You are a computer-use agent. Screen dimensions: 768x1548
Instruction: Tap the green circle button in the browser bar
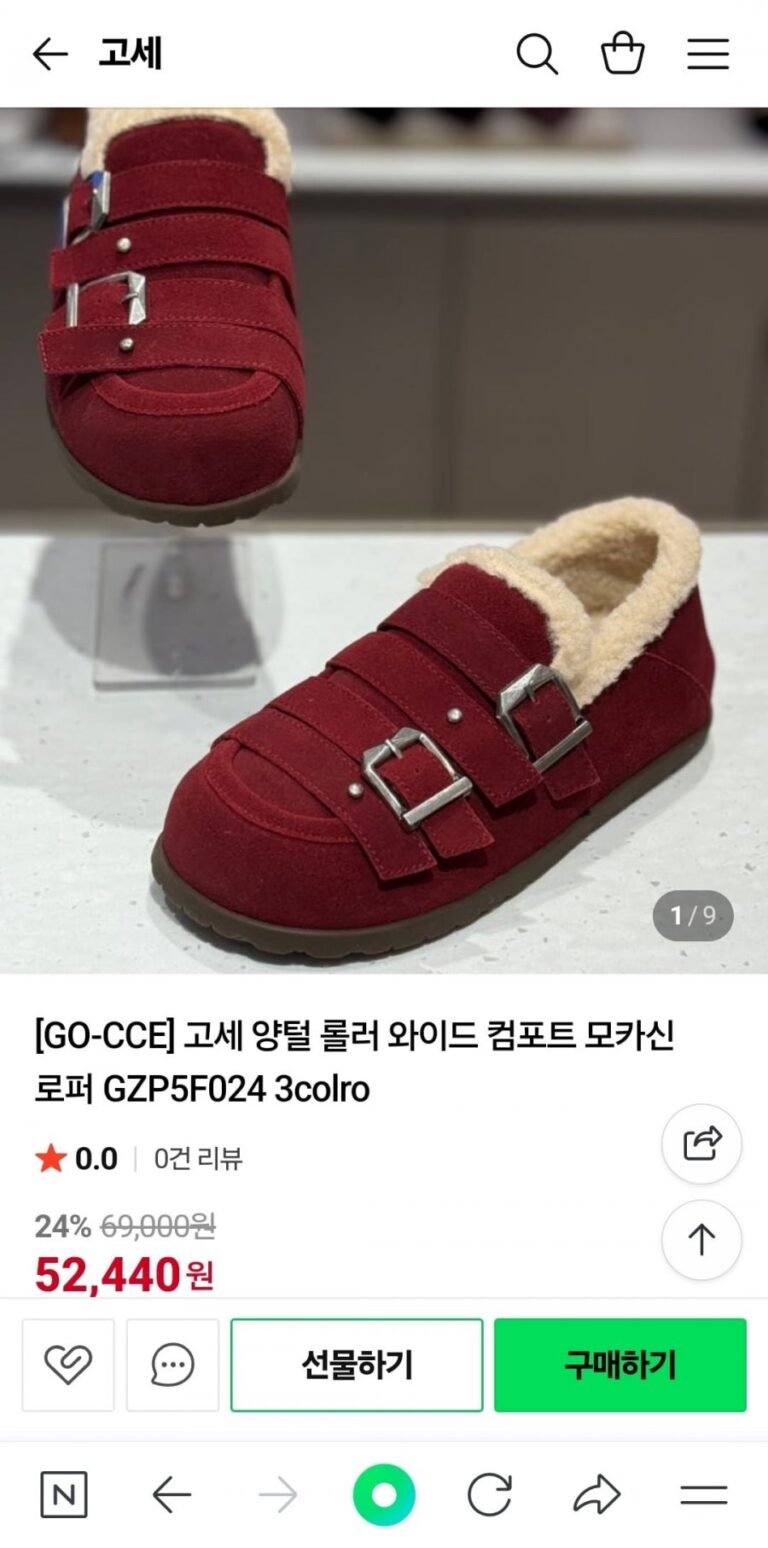pyautogui.click(x=383, y=1496)
